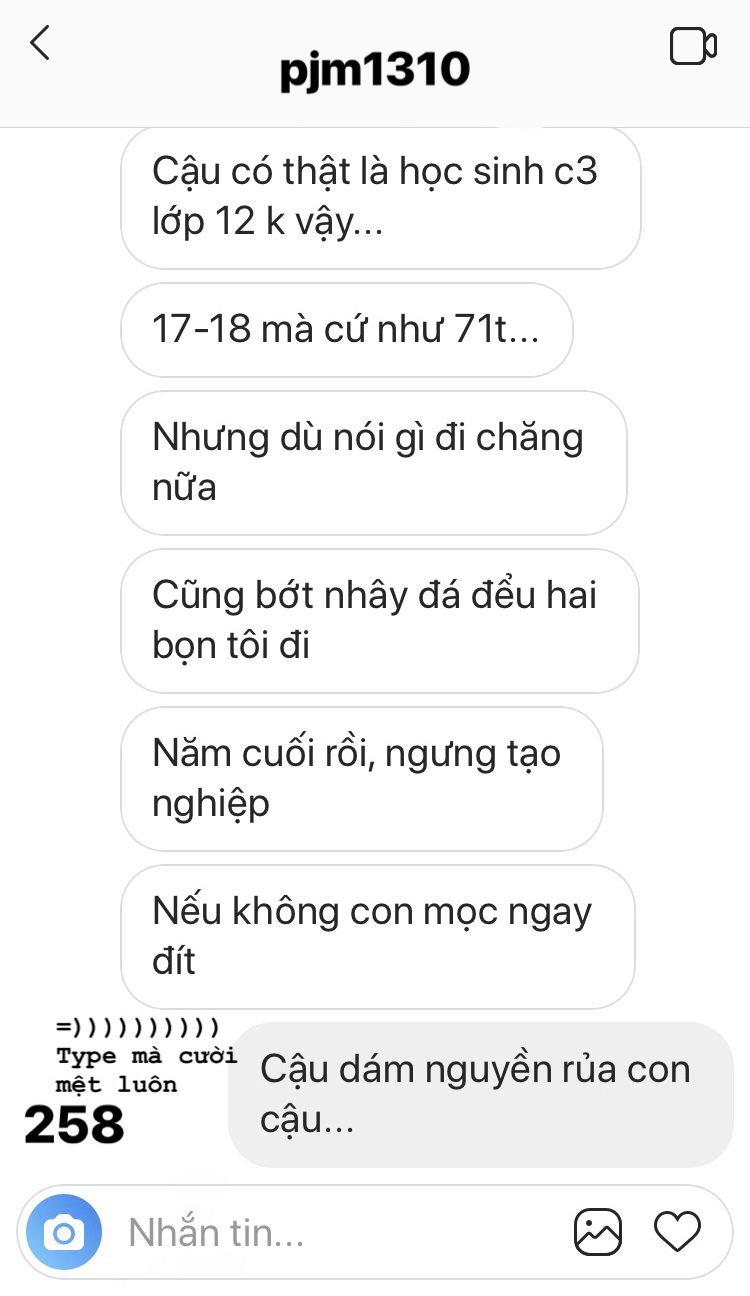Open pjm1310's profile from the header

point(375,70)
